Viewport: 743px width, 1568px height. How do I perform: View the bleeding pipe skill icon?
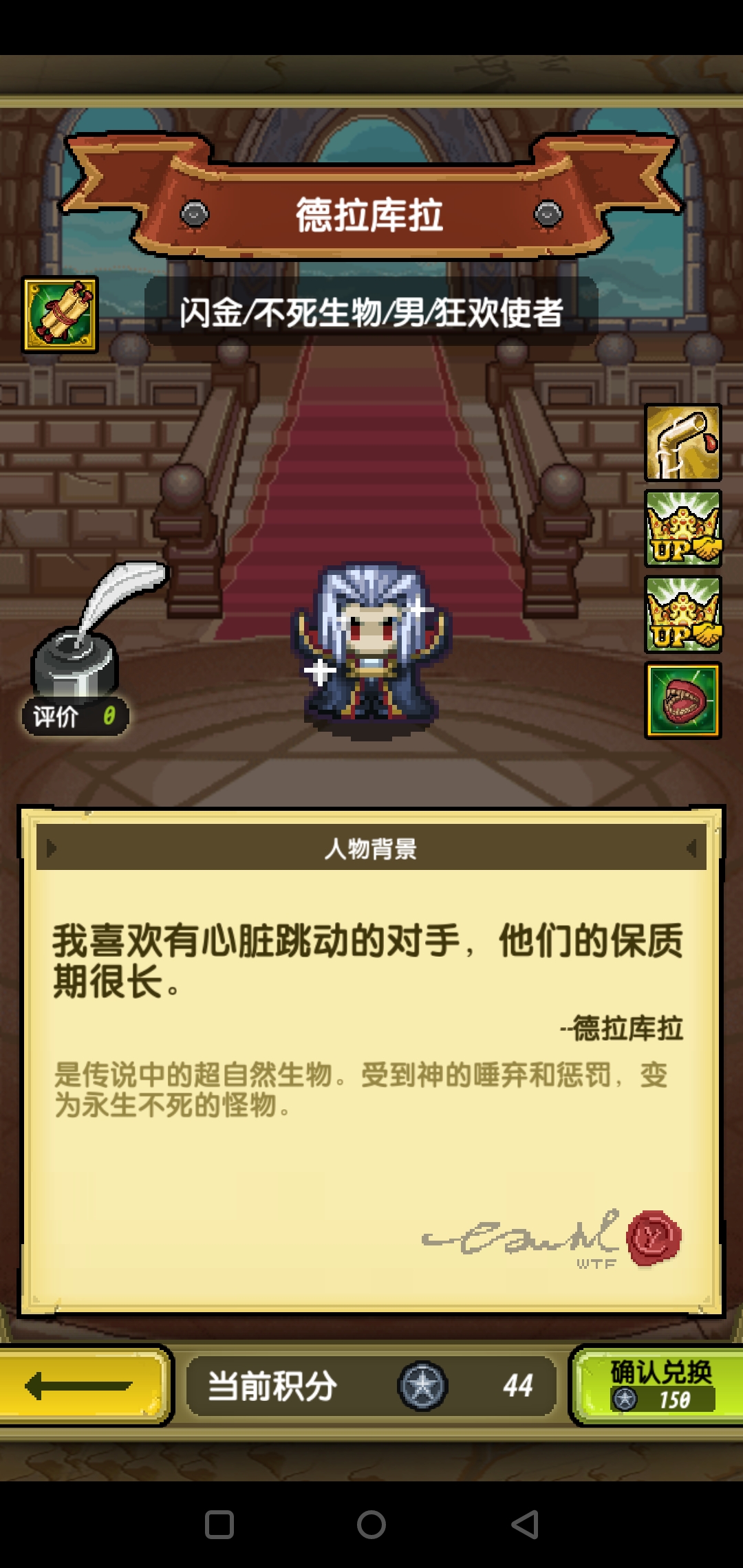click(682, 443)
